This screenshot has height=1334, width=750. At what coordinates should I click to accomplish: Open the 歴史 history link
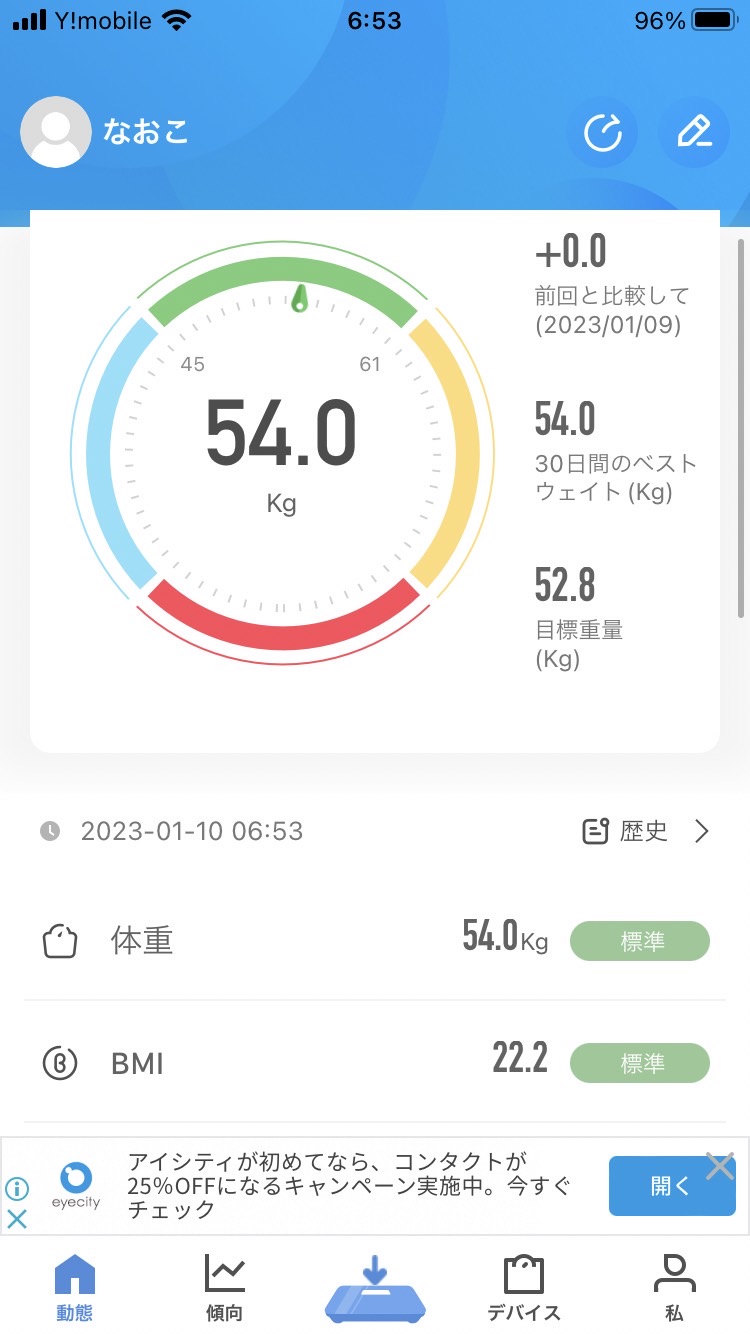[x=646, y=831]
